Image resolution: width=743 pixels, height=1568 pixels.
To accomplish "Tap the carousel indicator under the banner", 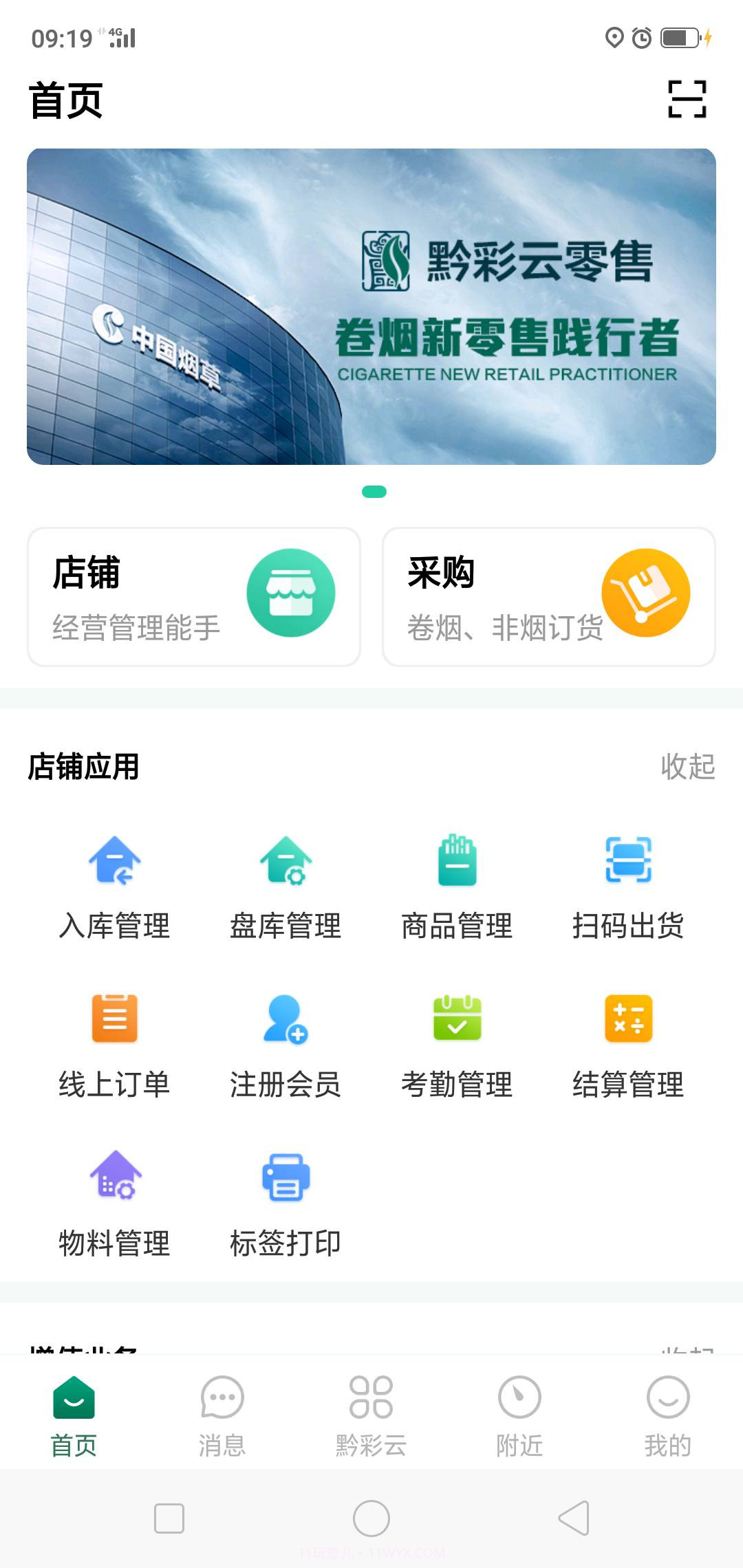I will coord(375,492).
